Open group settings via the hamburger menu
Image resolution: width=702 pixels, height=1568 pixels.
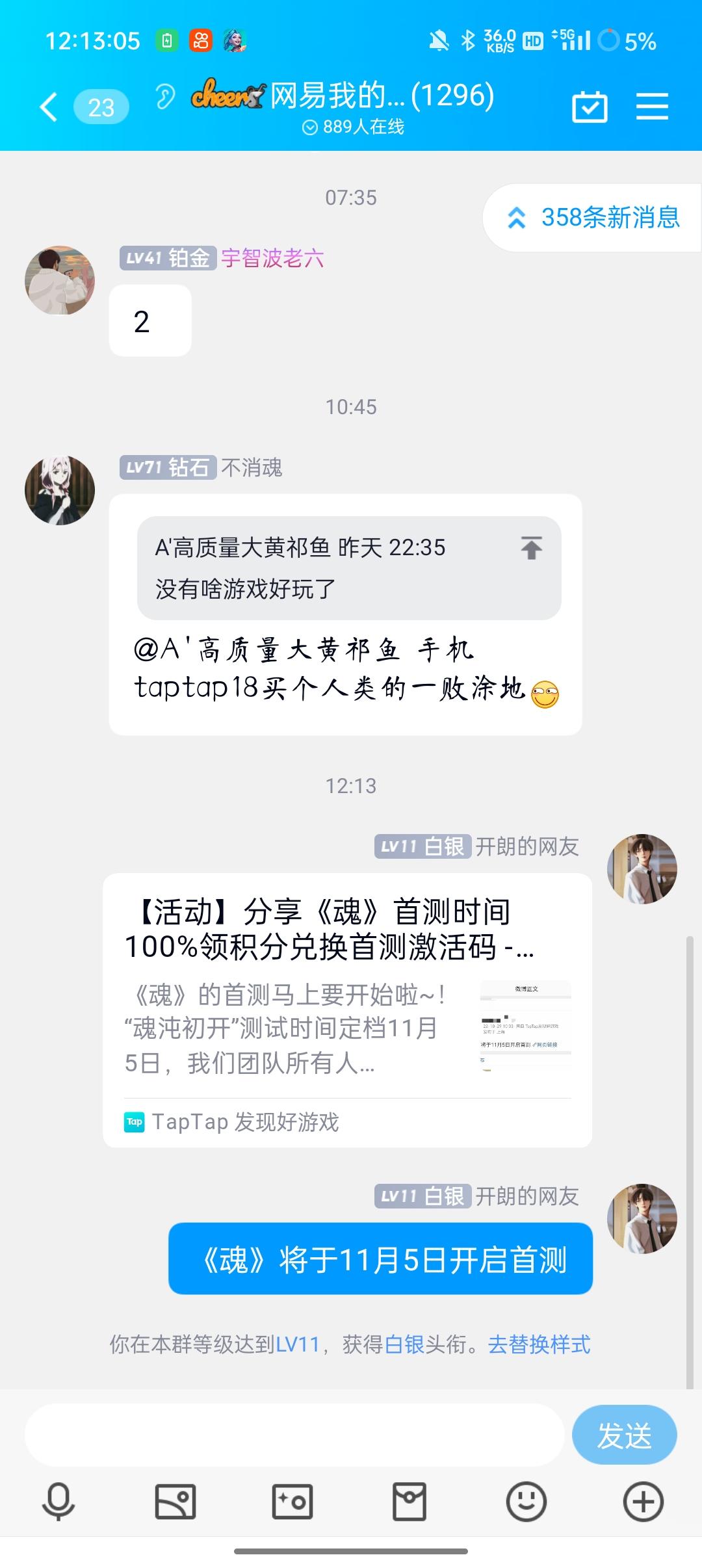653,106
